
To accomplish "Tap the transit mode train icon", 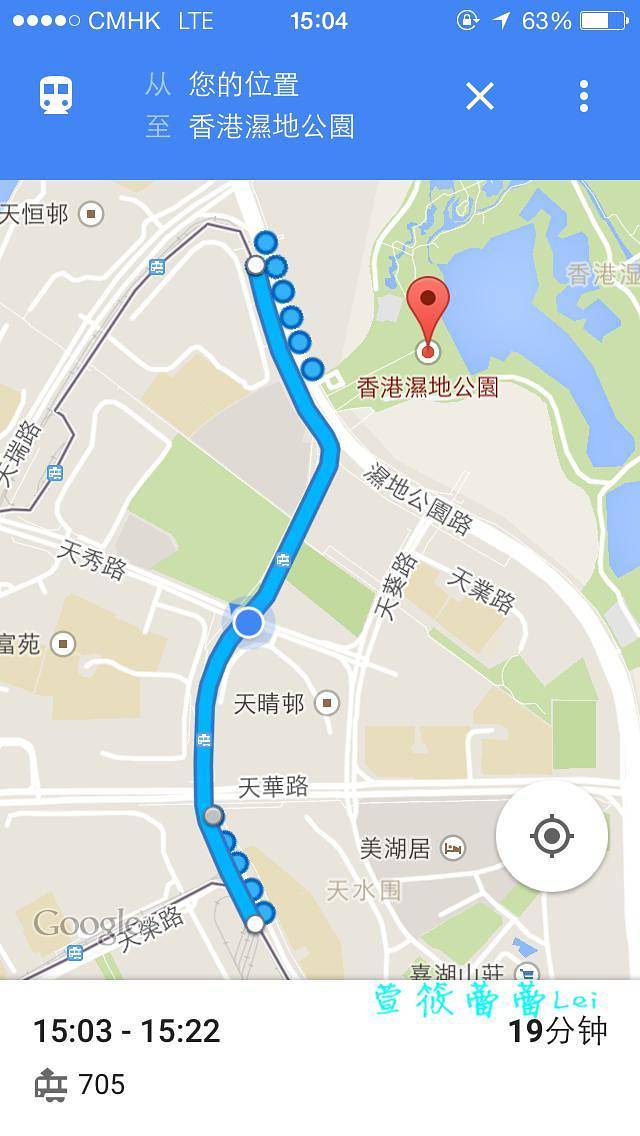I will coord(56,96).
